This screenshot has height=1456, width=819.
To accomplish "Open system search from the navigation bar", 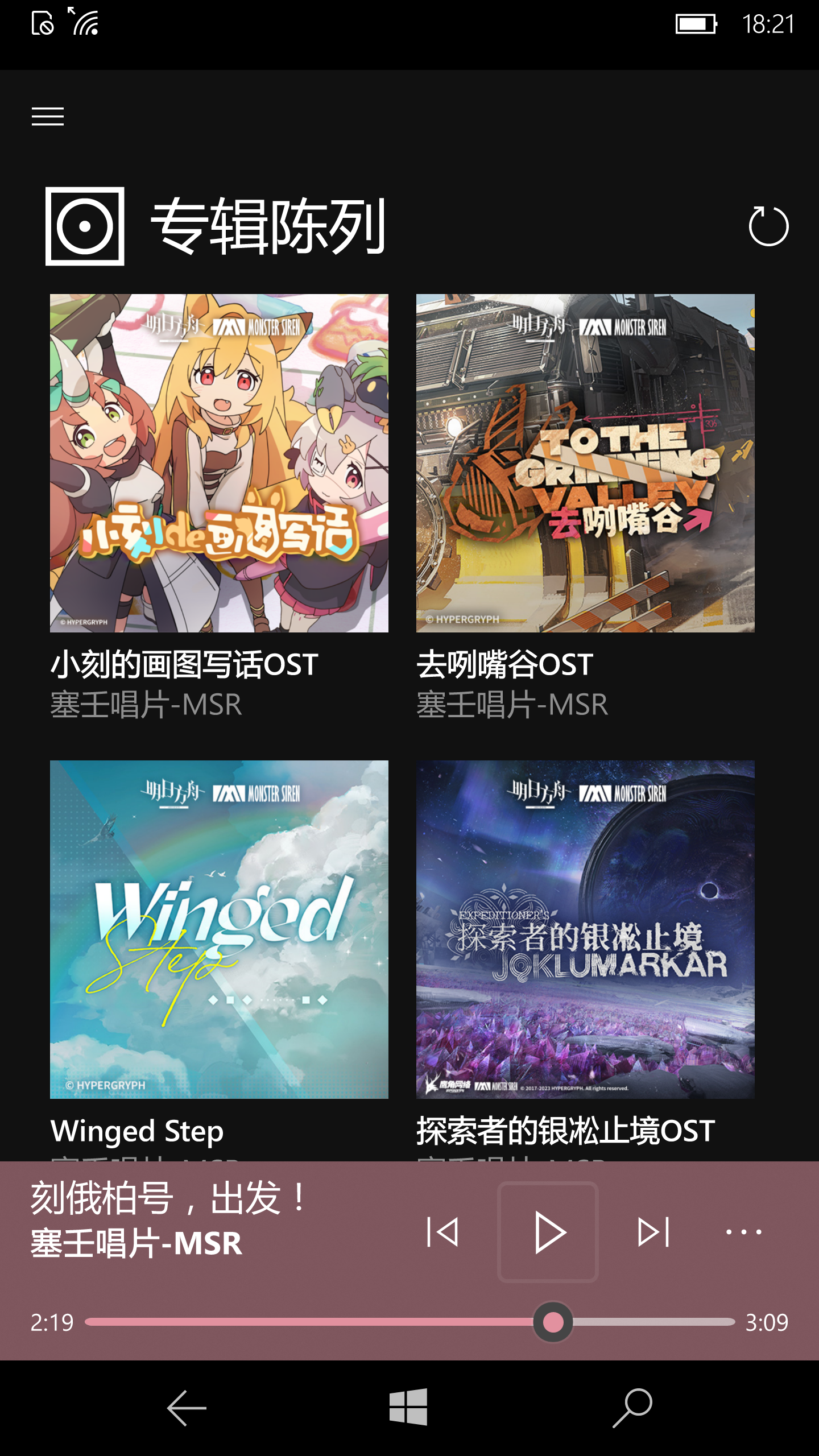I will click(632, 1408).
